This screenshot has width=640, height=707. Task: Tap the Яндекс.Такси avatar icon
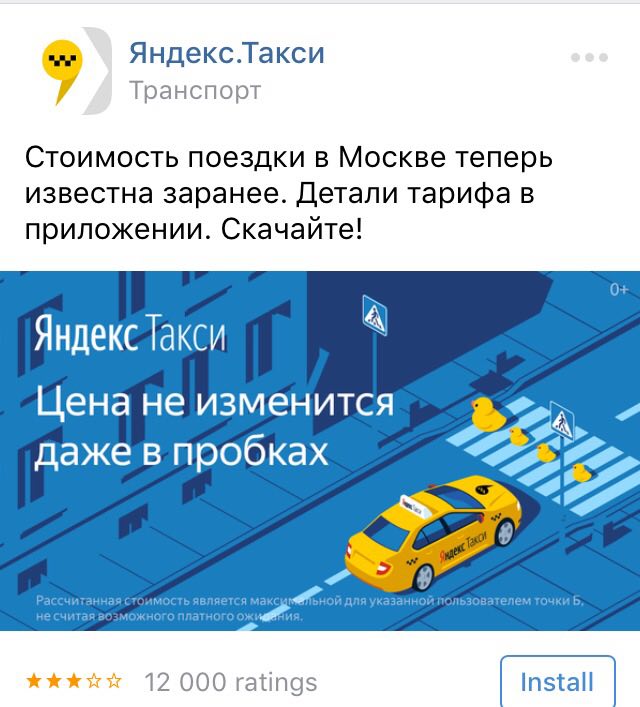(x=69, y=70)
